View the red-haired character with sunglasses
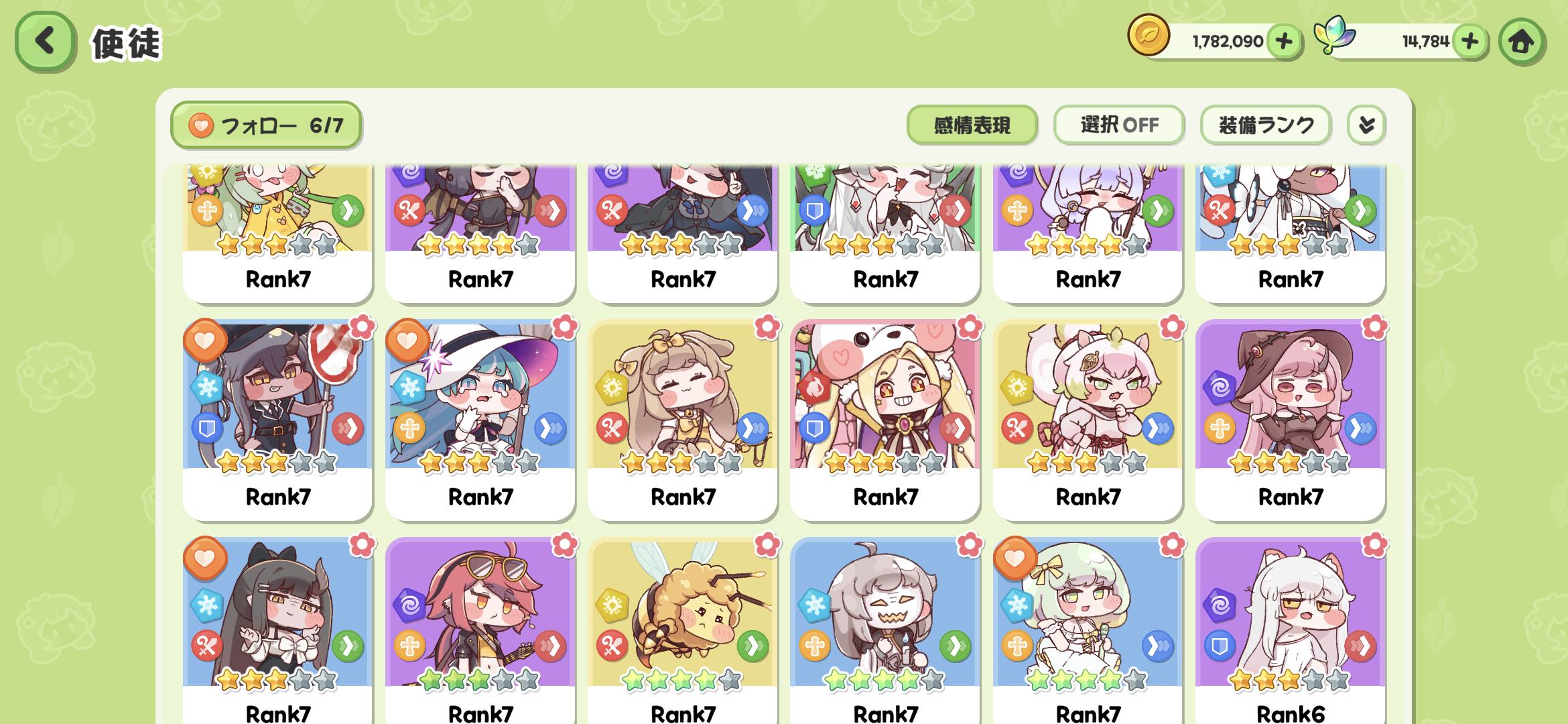The height and width of the screenshot is (724, 1568). tap(480, 630)
